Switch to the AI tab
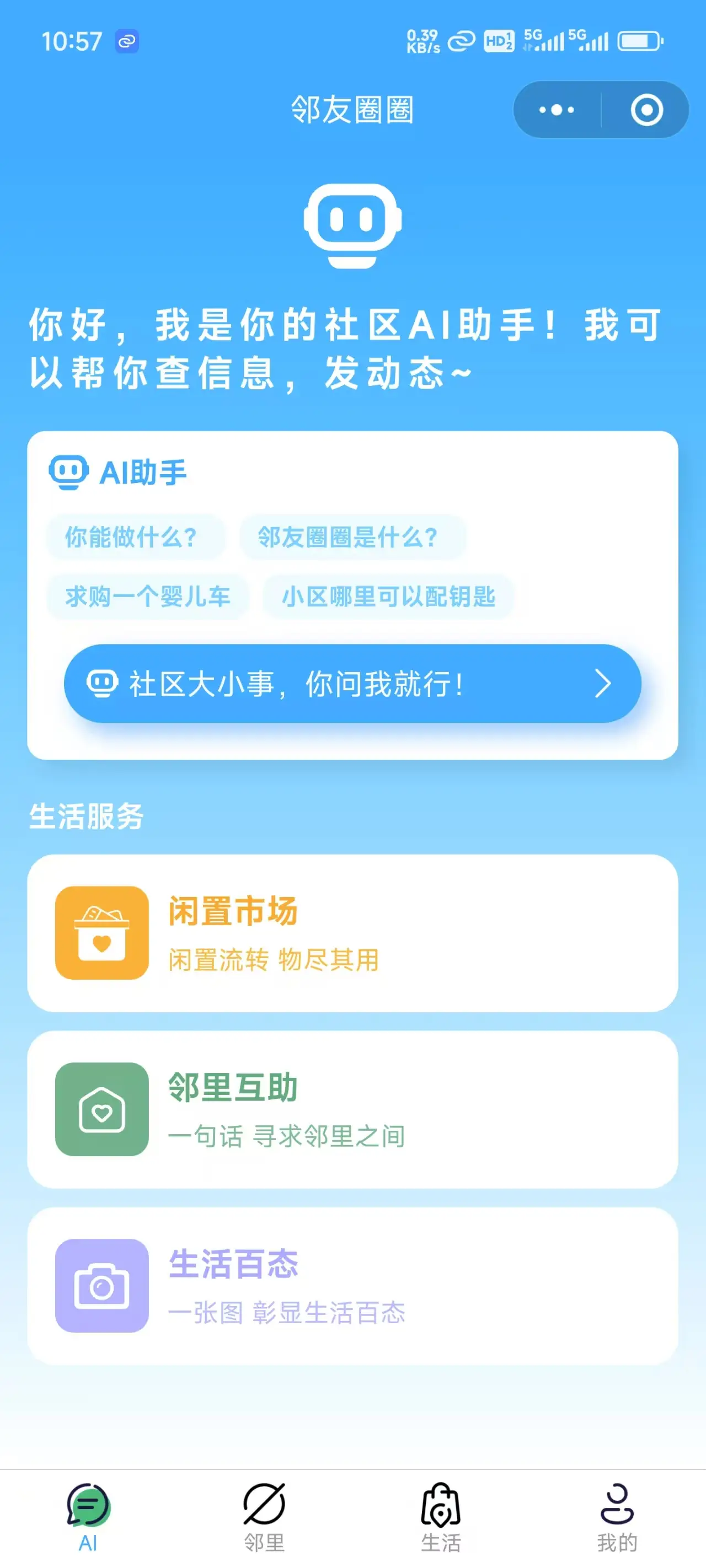 88,1517
